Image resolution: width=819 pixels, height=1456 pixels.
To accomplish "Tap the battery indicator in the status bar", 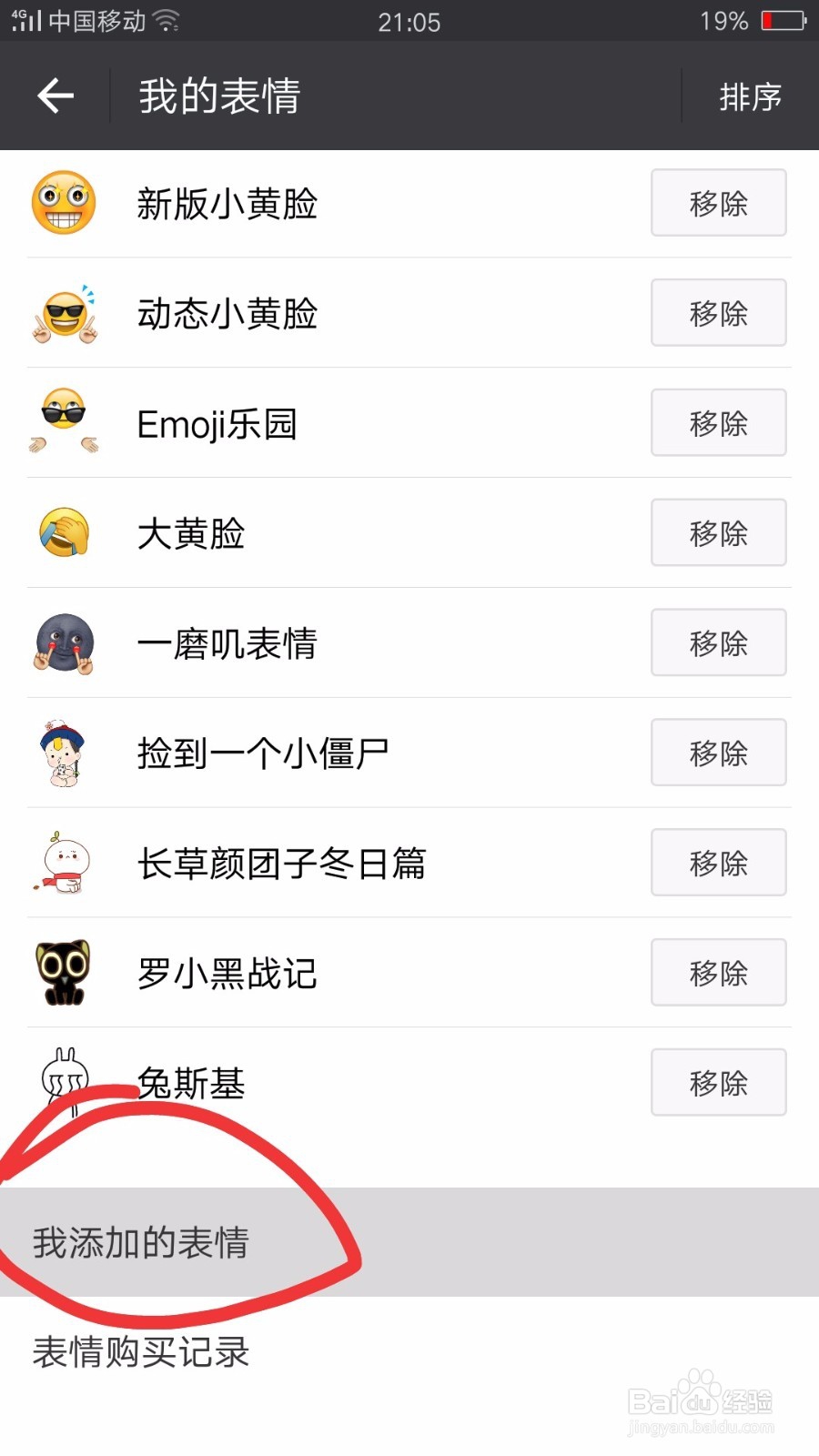I will point(784,20).
